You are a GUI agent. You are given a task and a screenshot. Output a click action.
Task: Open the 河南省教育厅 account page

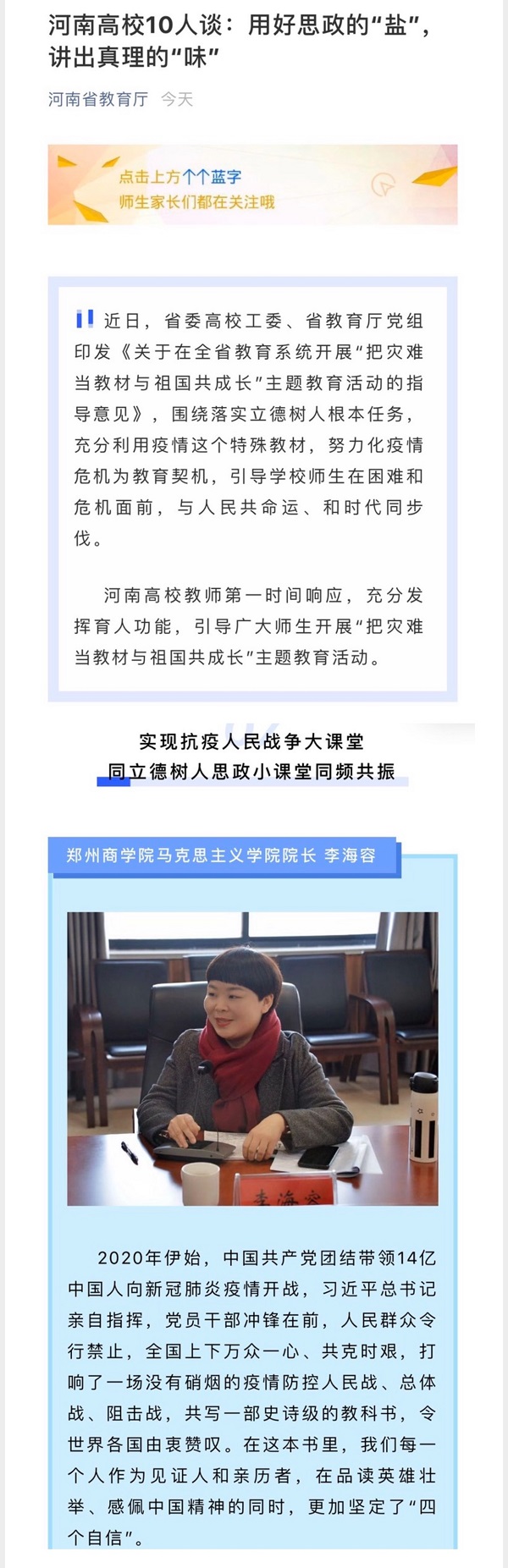97,100
